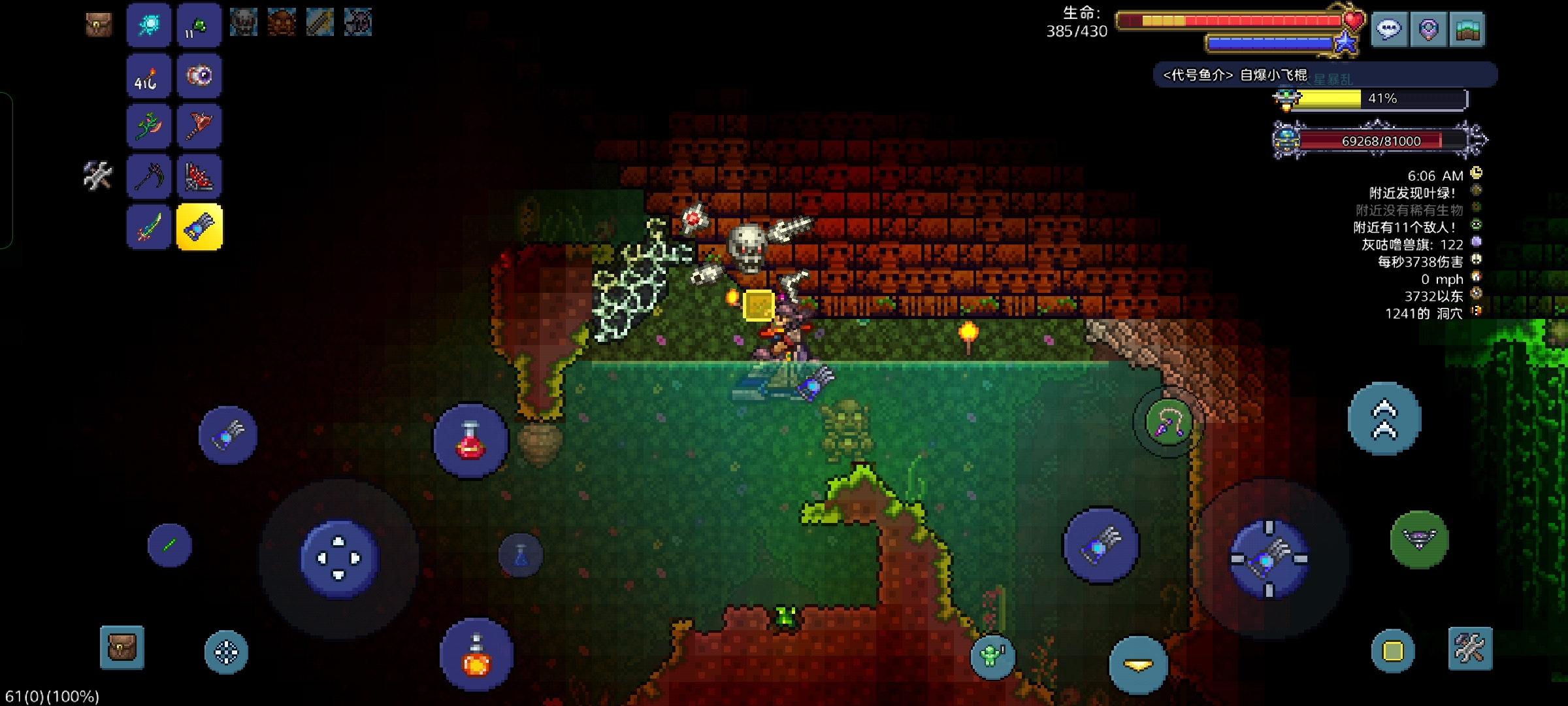Use the red healing potion button
1568x706 pixels.
click(x=470, y=441)
